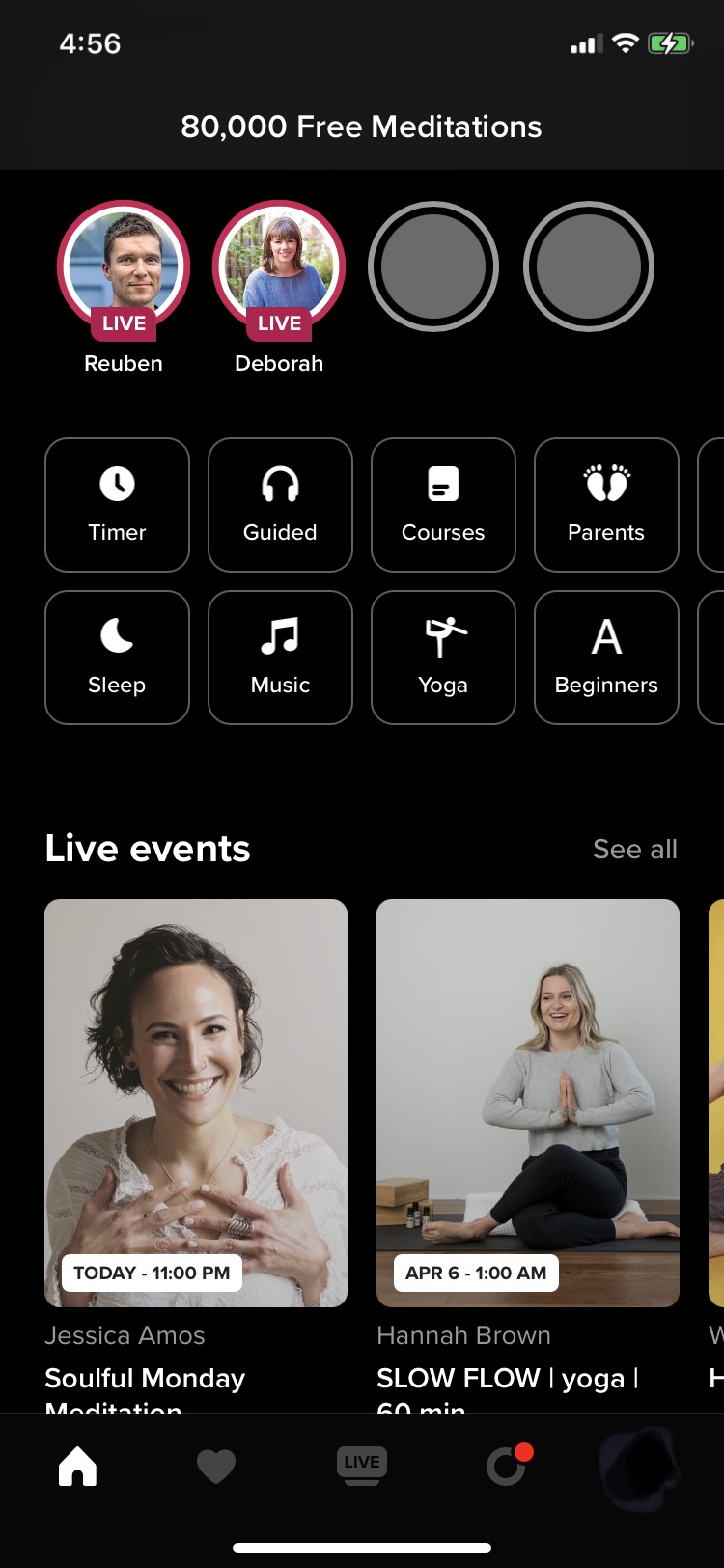Image resolution: width=724 pixels, height=1568 pixels.
Task: Open the Sleep category
Action: [x=117, y=658]
